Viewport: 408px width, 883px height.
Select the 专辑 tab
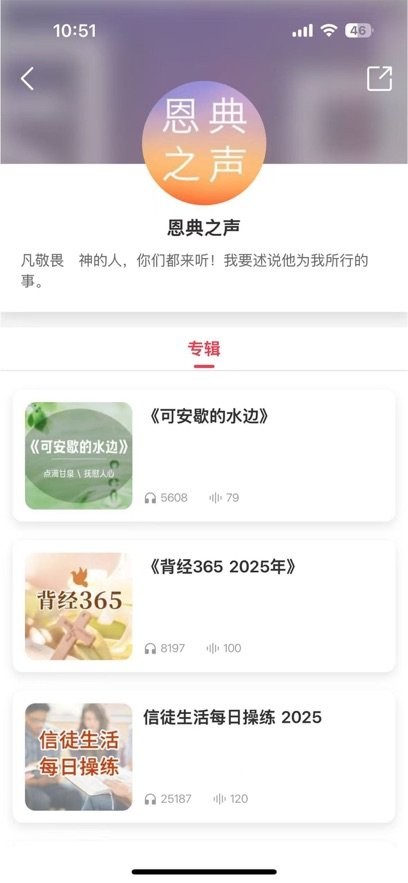[204, 349]
